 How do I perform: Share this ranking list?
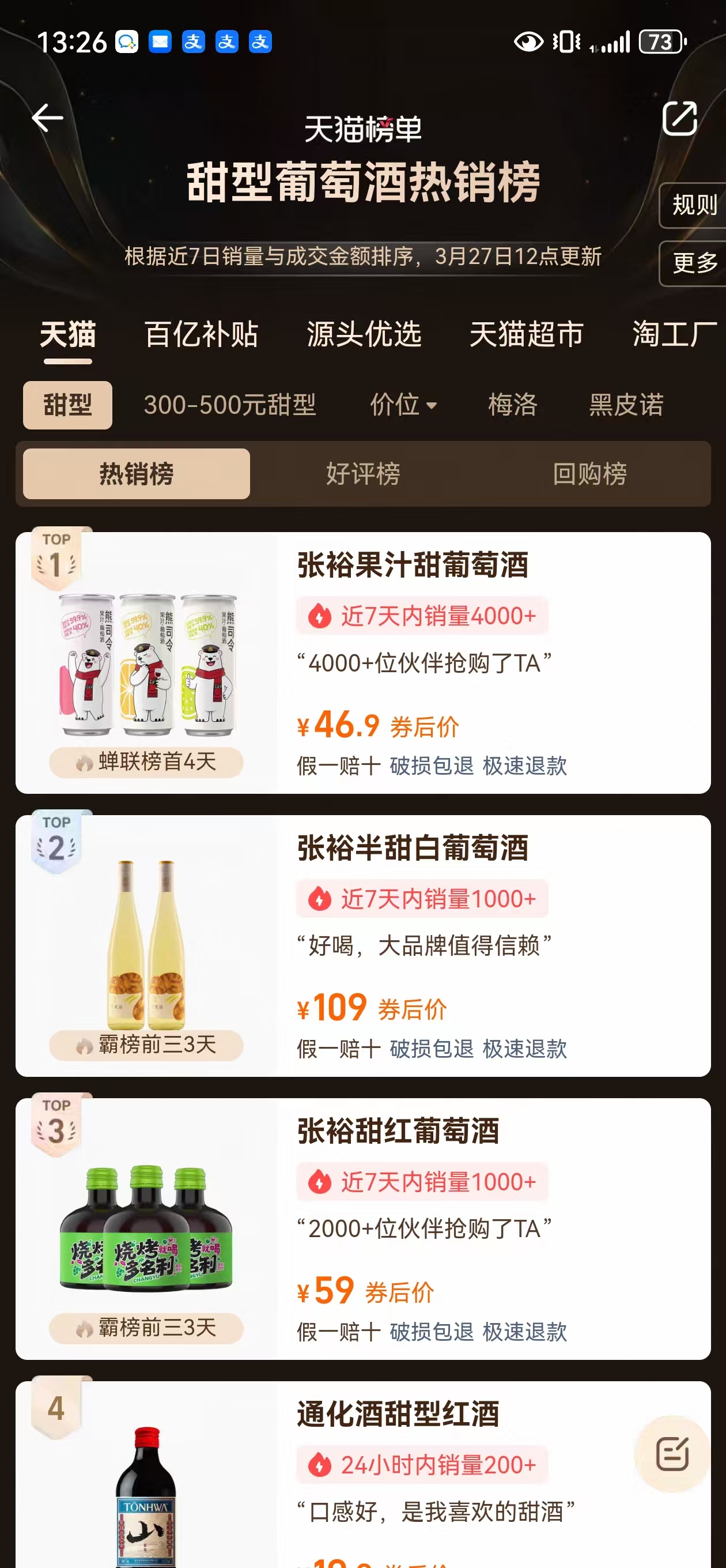point(679,118)
